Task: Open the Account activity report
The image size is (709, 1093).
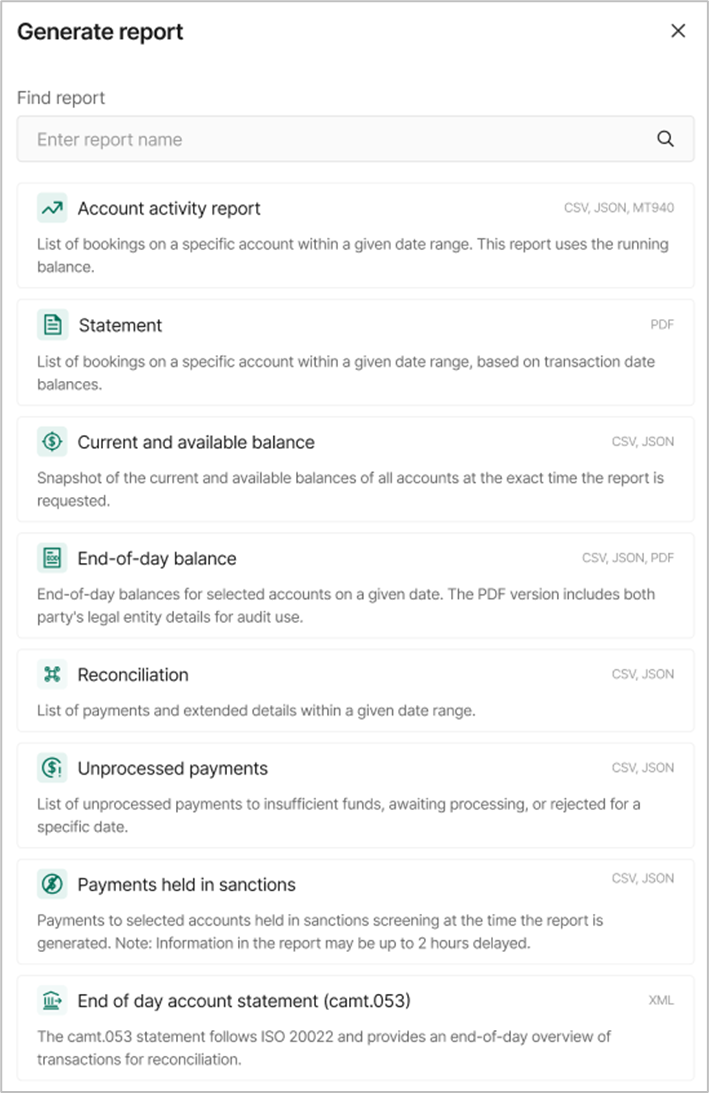Action: coord(169,209)
